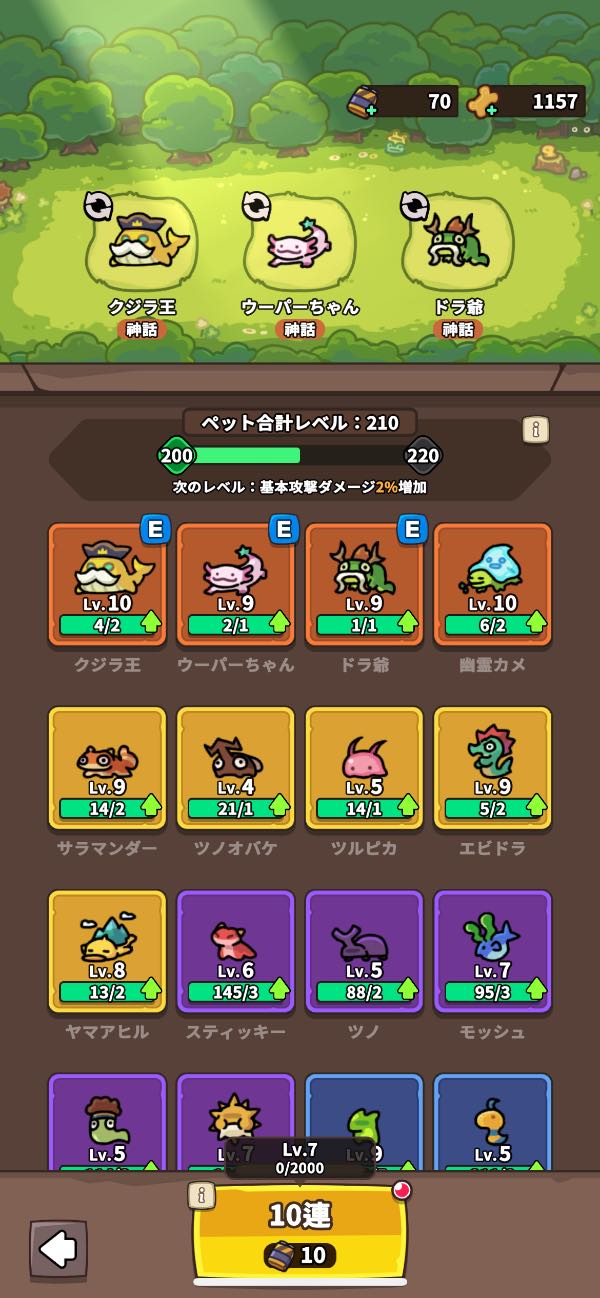Open info icon beside pet total level
Viewport: 600px width, 1298px height.
click(536, 430)
